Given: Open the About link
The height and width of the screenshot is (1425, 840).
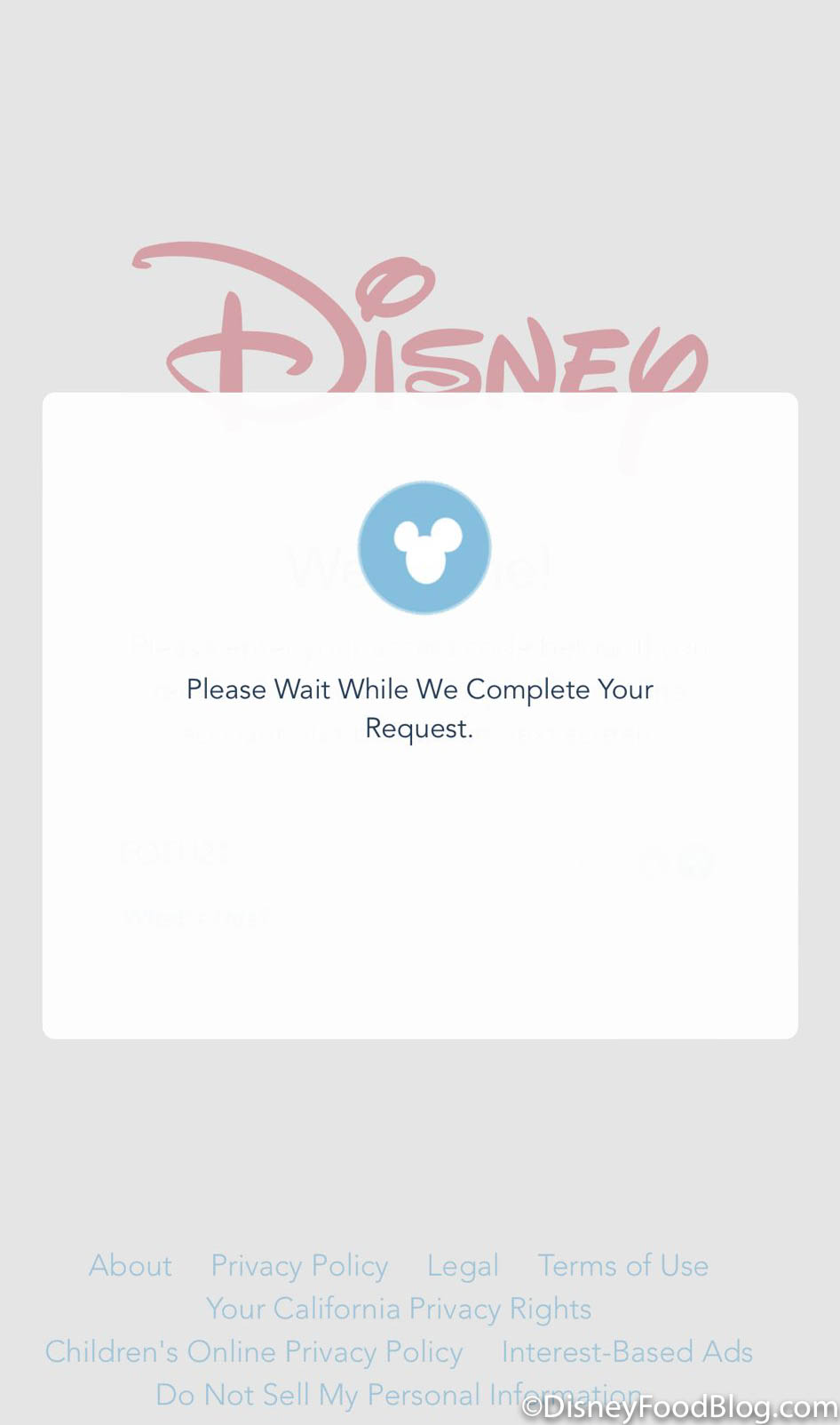Looking at the screenshot, I should [131, 1265].
